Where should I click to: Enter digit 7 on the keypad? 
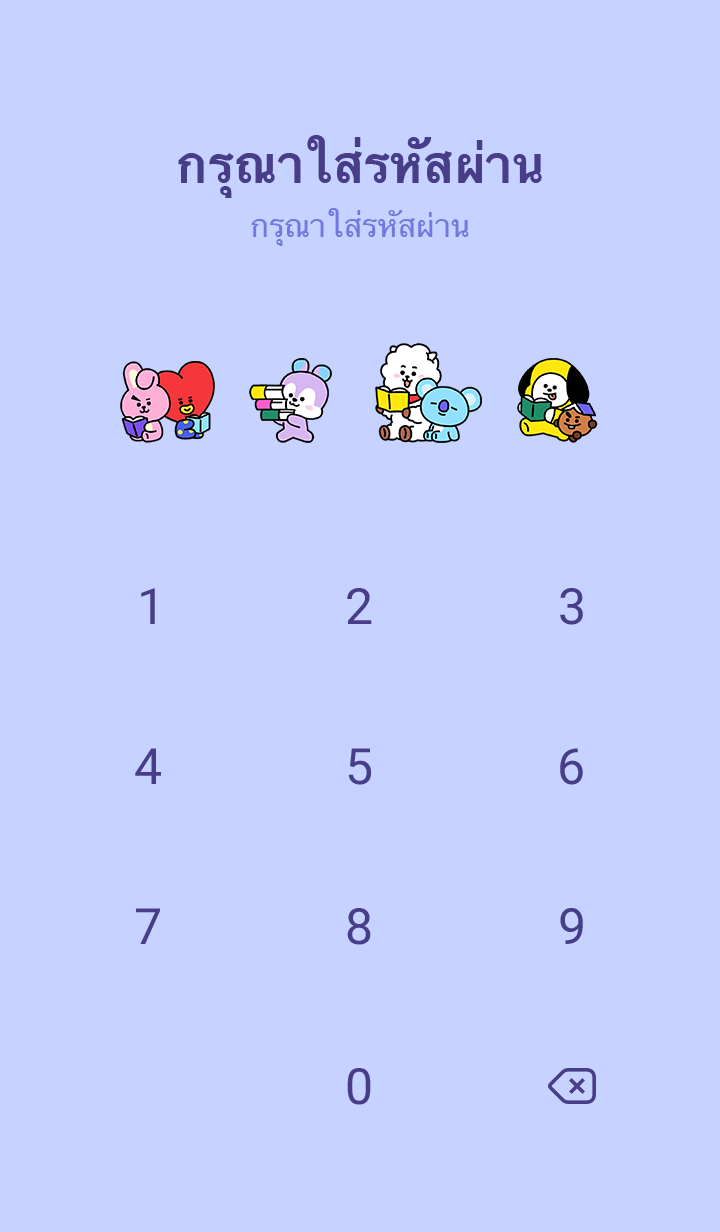pyautogui.click(x=148, y=927)
